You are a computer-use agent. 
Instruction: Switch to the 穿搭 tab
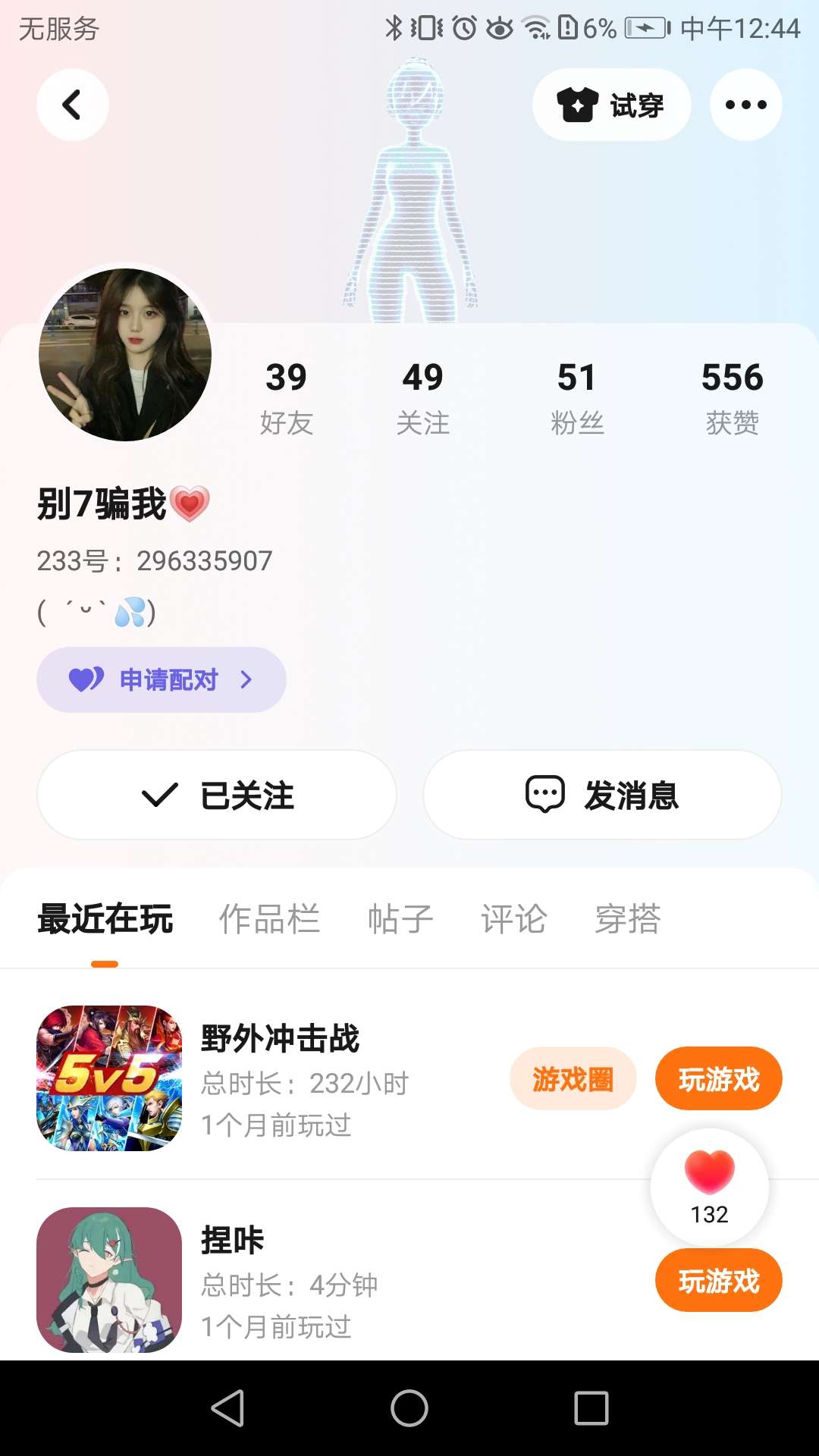627,919
